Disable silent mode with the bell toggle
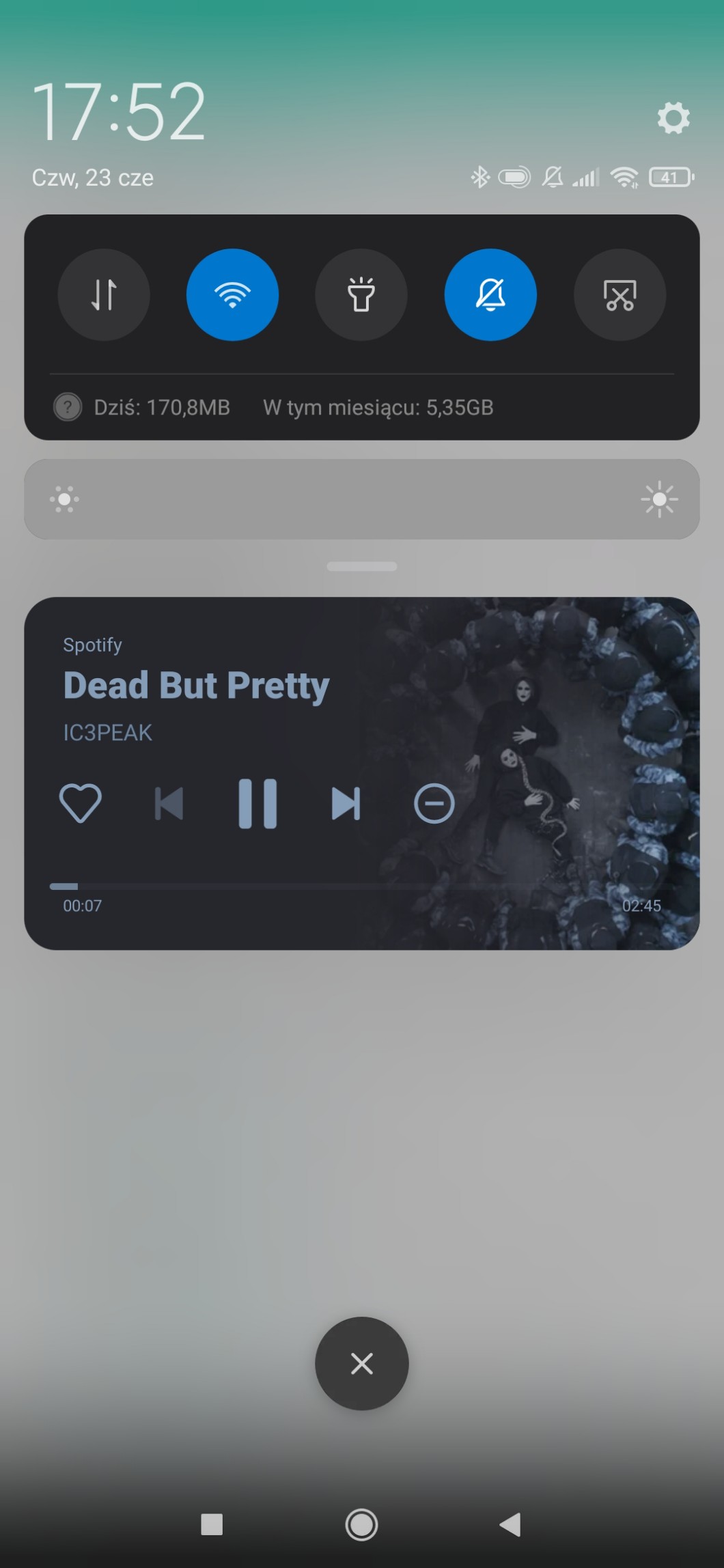This screenshot has width=724, height=1568. point(490,294)
